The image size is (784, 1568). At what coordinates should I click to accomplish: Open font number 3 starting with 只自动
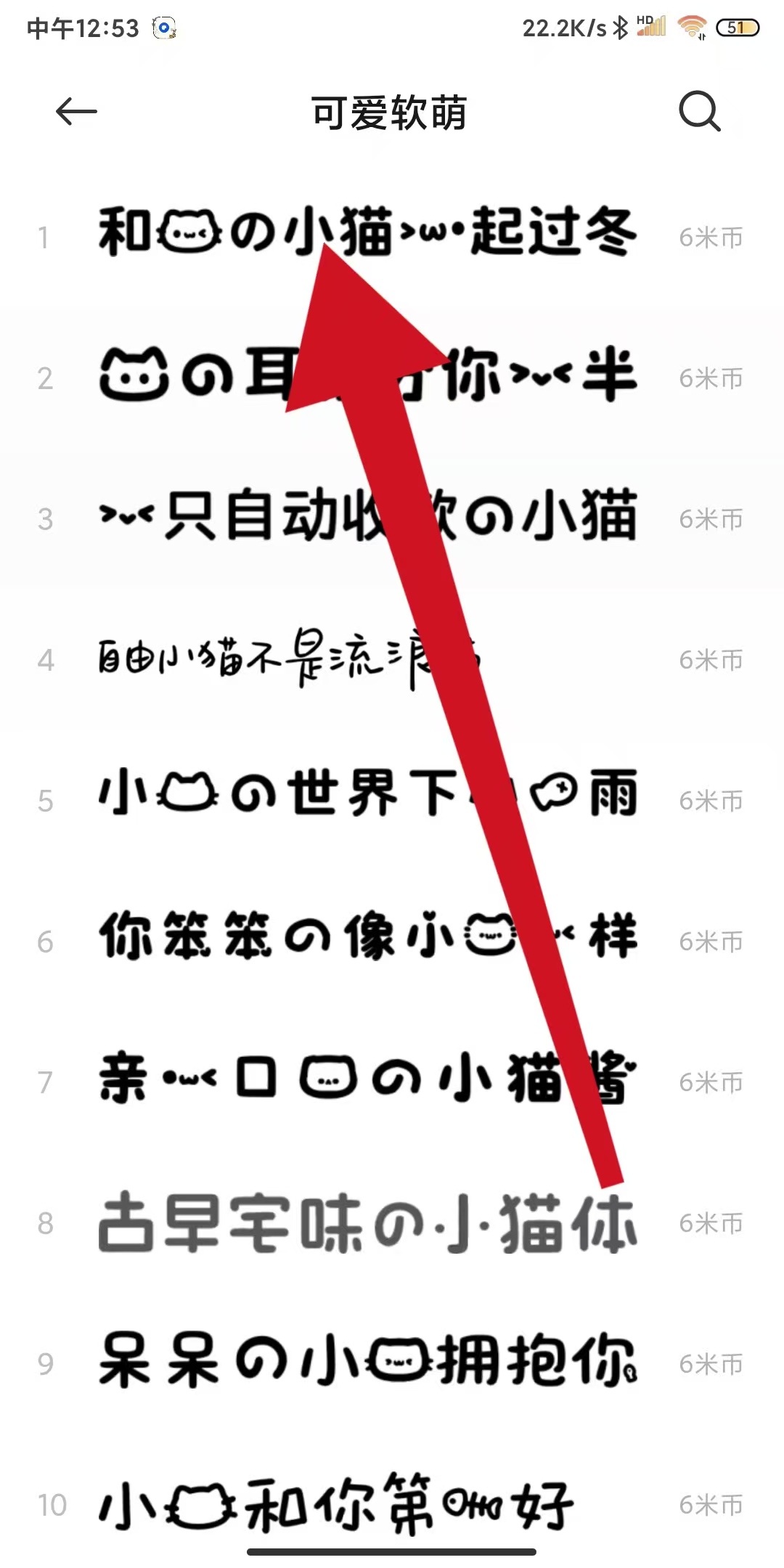tap(367, 517)
